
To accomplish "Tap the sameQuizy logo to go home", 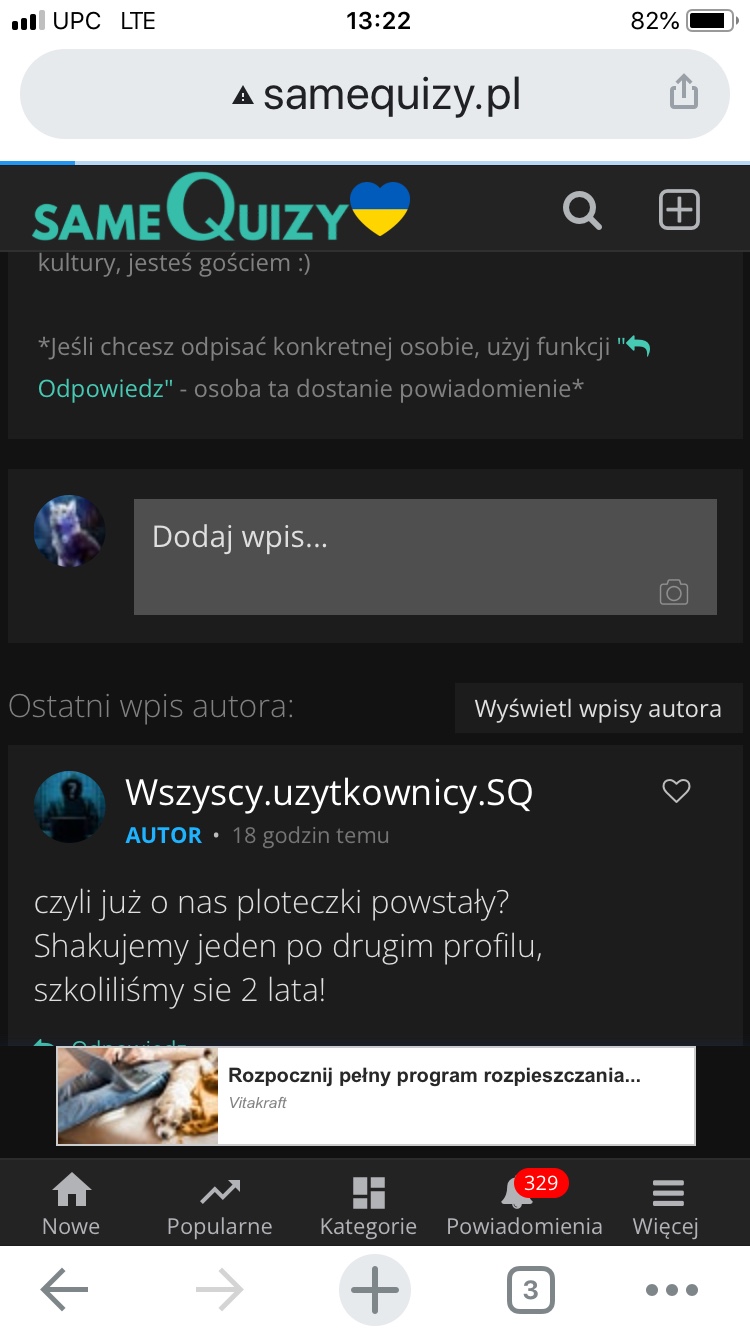I will [221, 210].
